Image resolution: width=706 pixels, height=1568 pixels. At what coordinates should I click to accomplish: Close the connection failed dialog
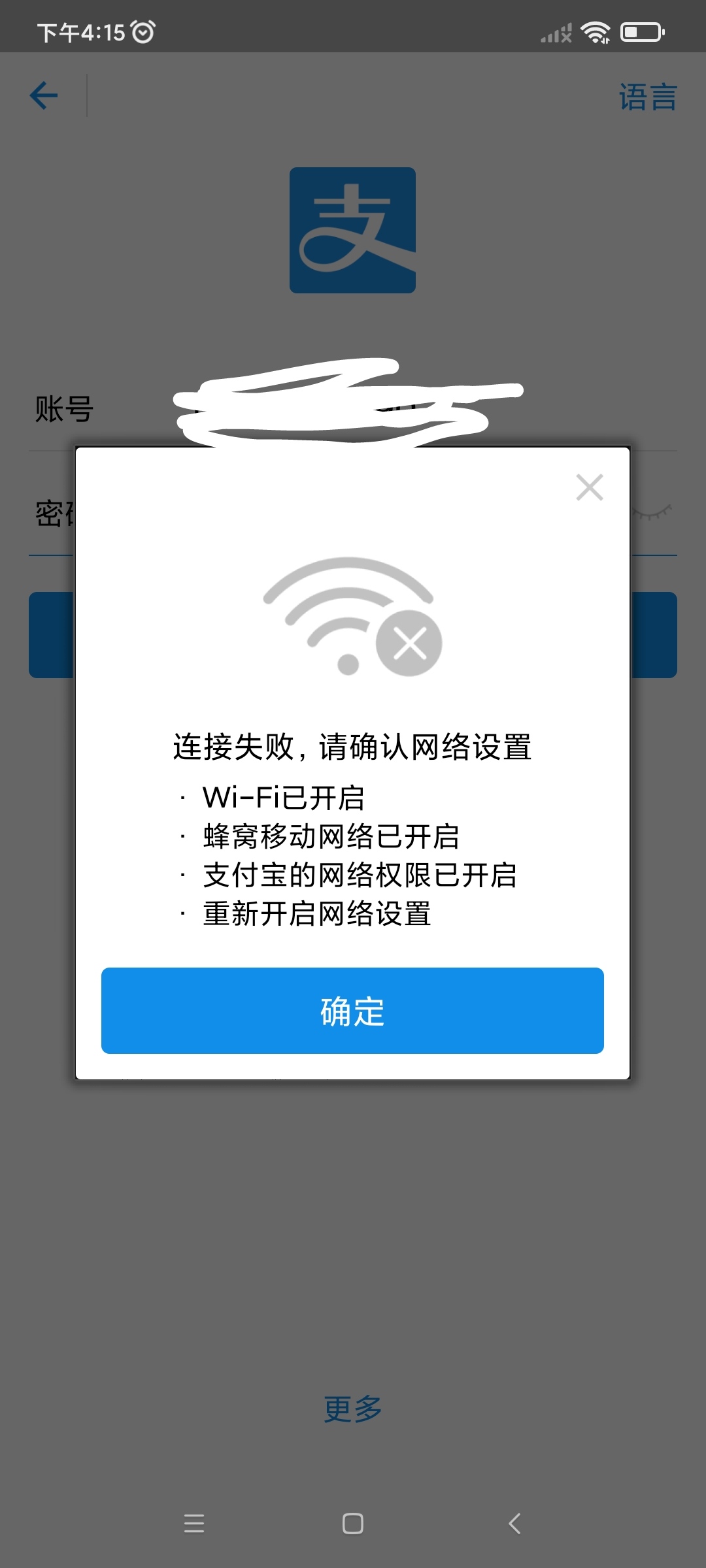(x=590, y=487)
